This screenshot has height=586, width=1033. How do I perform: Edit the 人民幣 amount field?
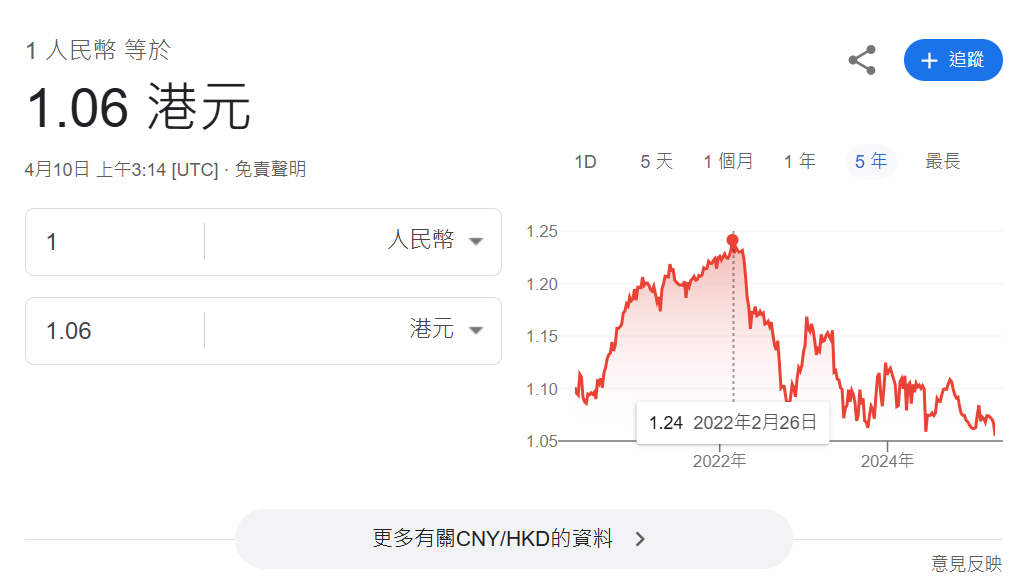(115, 242)
